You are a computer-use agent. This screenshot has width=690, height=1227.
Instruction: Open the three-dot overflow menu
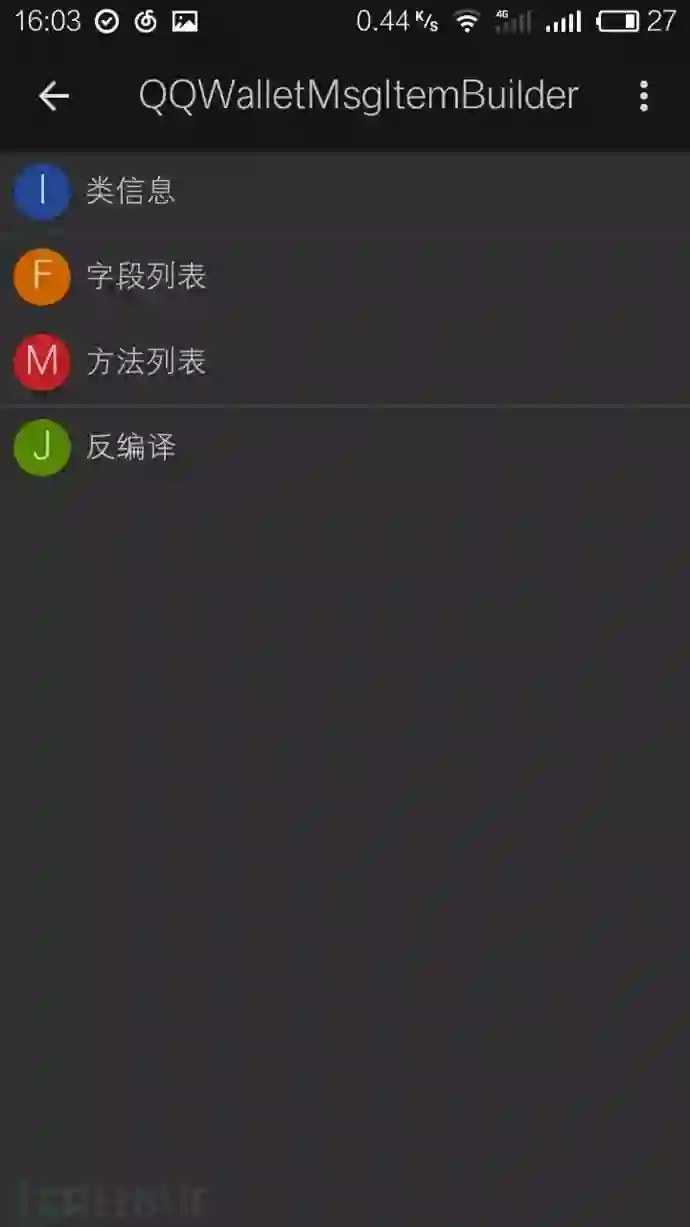[643, 96]
